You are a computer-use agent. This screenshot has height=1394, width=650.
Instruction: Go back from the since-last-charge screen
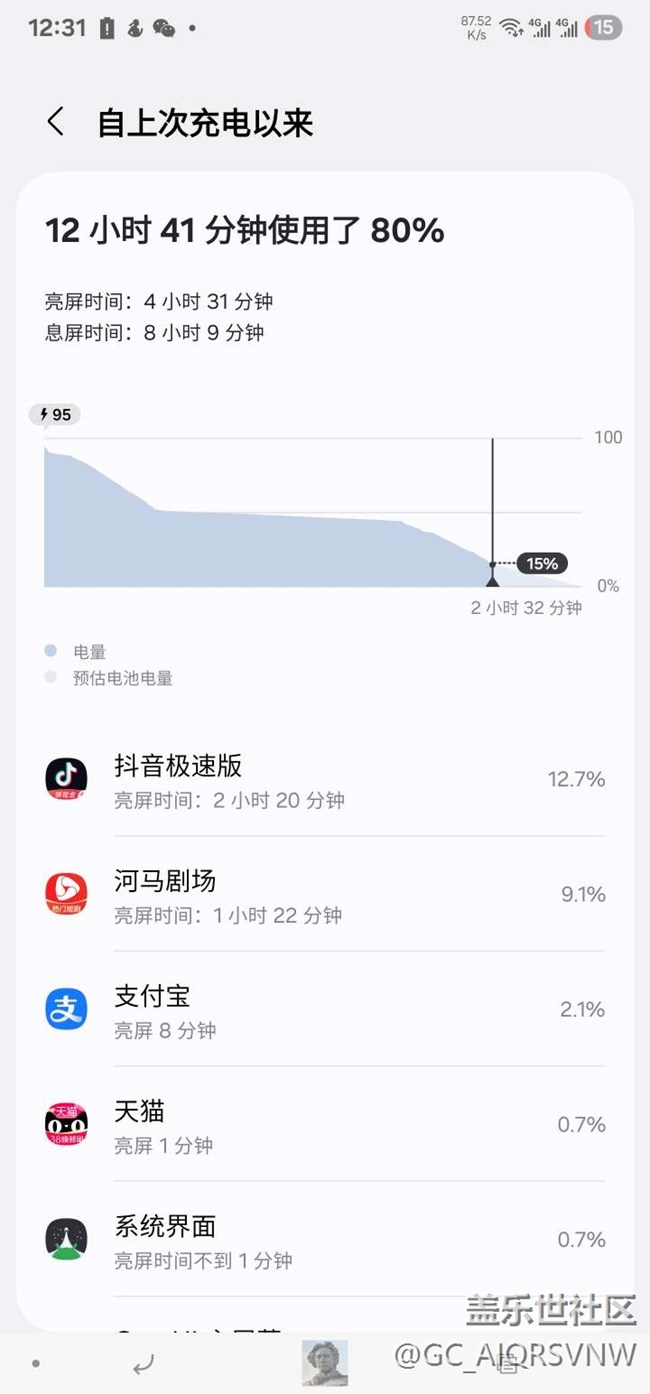(56, 123)
